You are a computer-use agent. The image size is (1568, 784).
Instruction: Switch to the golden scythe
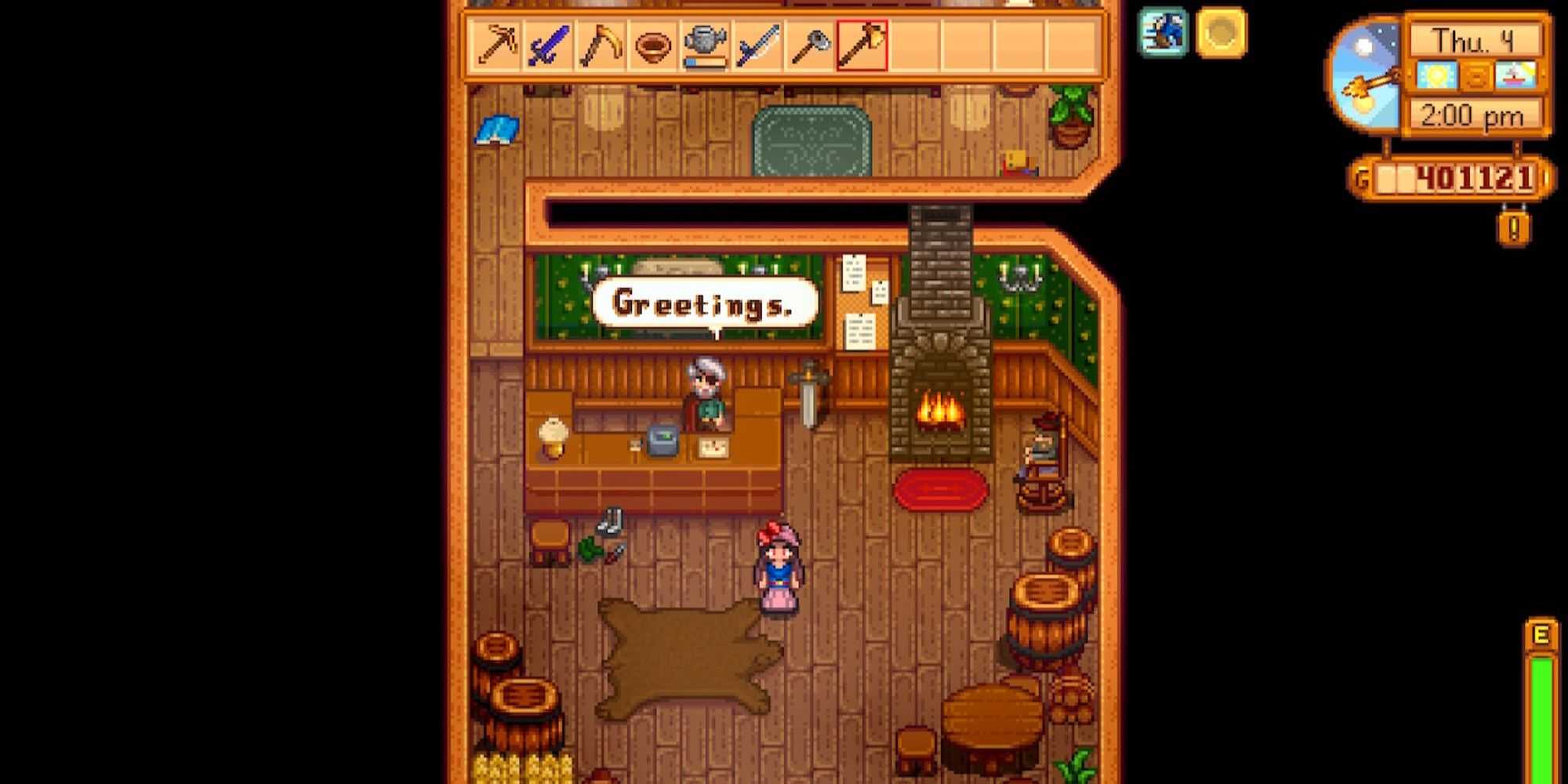601,45
